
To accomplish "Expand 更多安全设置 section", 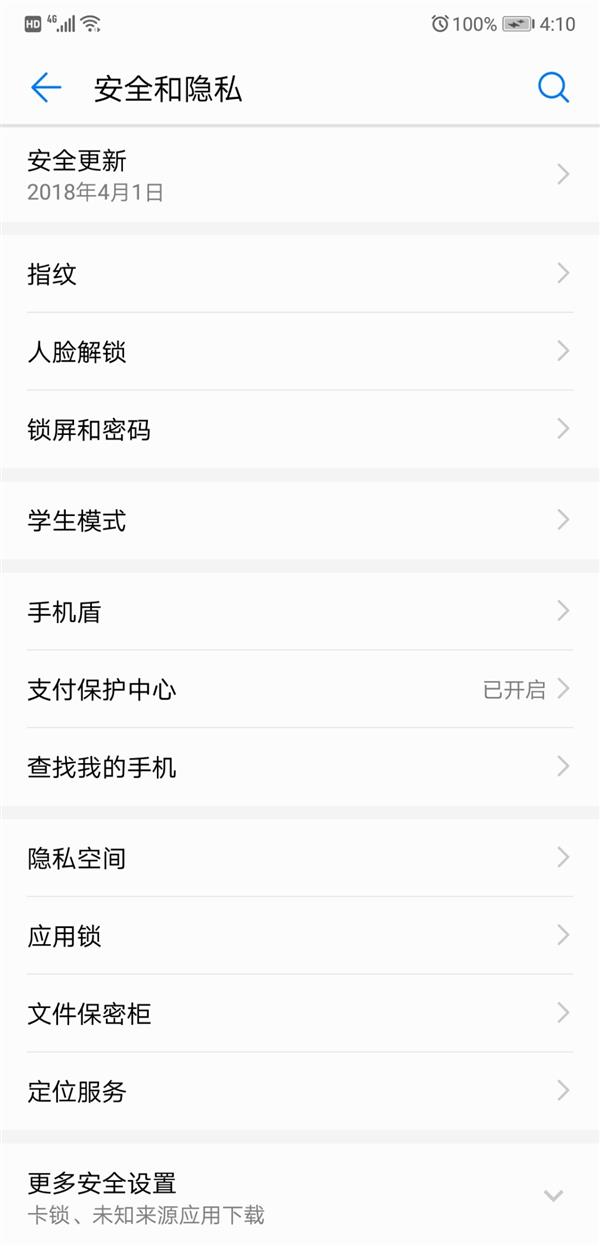I will (300, 1196).
